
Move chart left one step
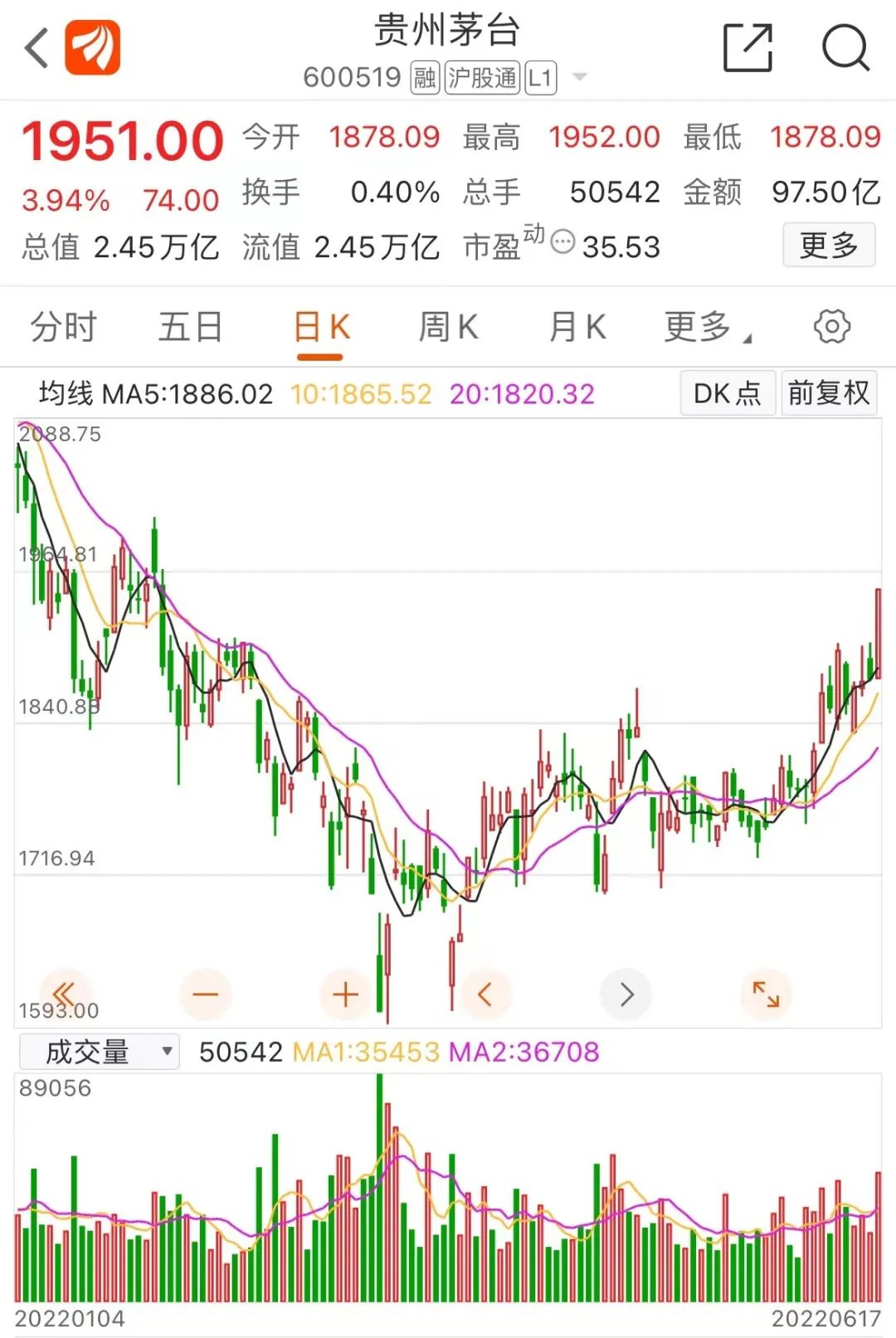pyautogui.click(x=485, y=994)
